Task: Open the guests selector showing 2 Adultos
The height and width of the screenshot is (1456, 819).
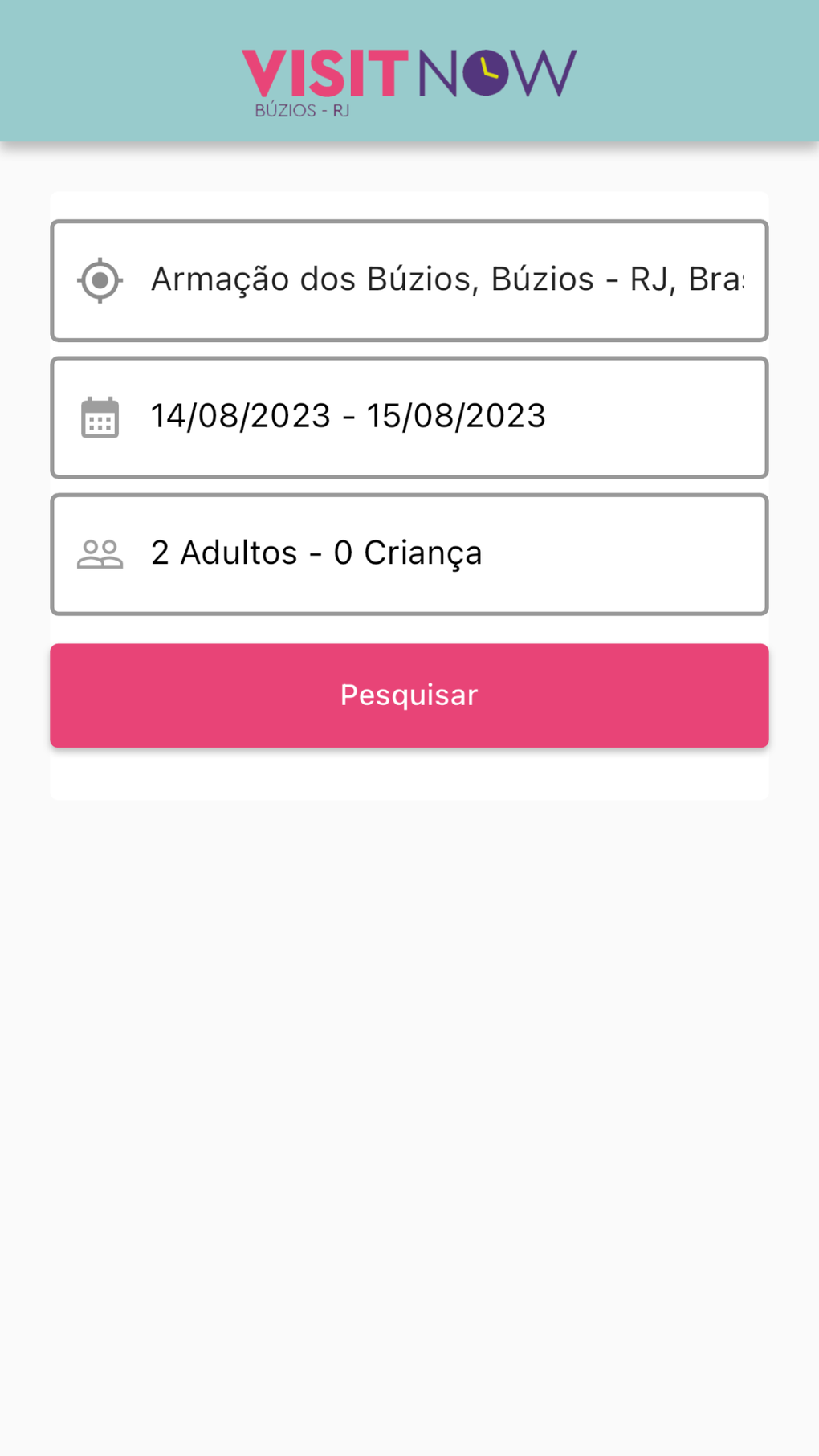Action: click(x=409, y=553)
